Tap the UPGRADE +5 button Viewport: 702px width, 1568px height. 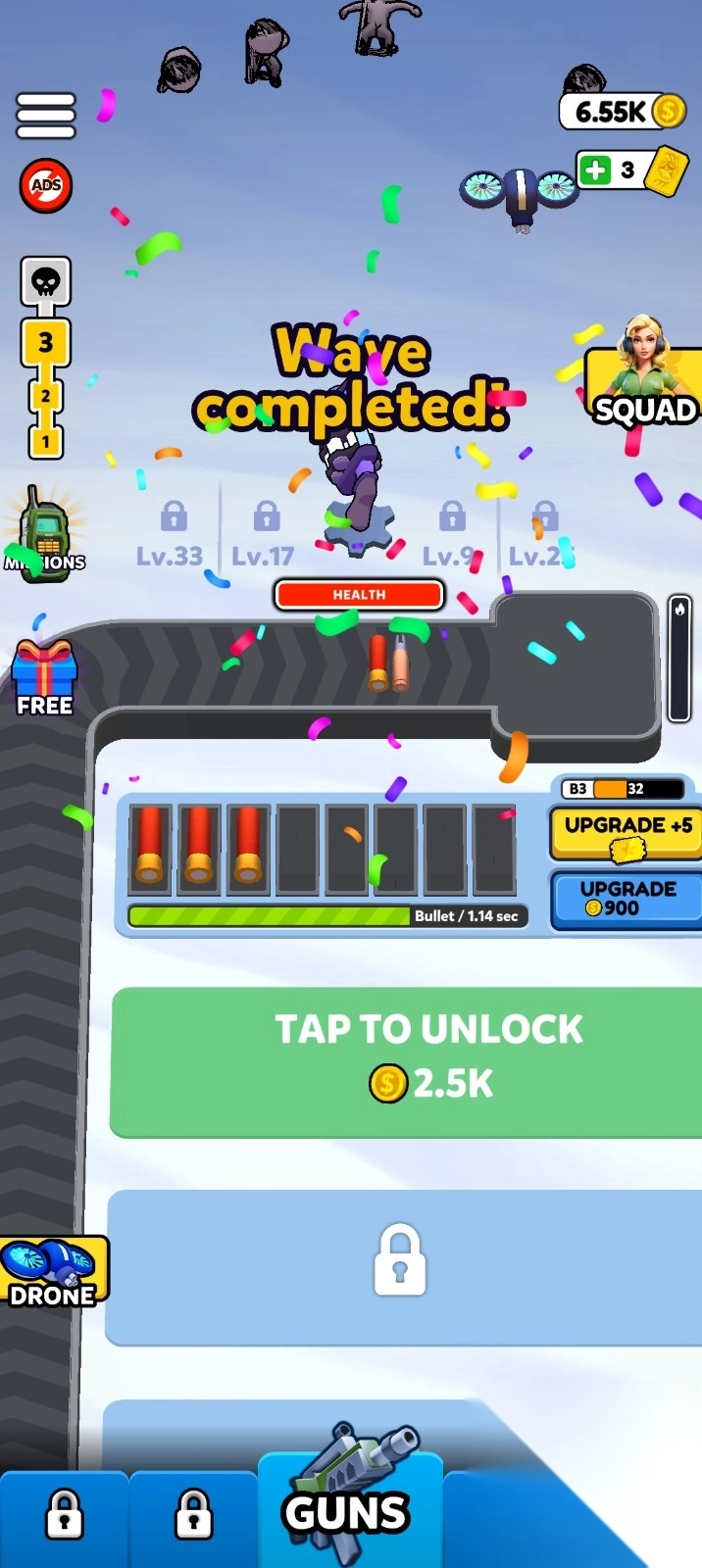pyautogui.click(x=626, y=832)
